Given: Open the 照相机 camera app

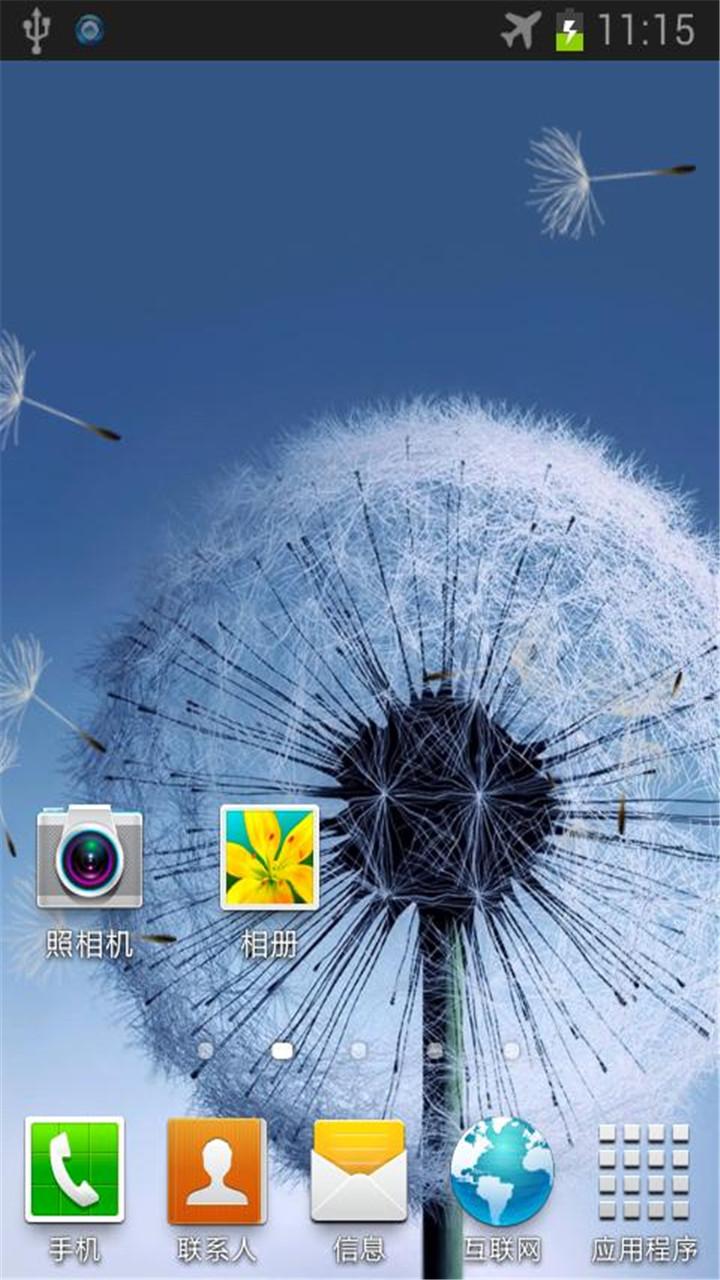Looking at the screenshot, I should point(89,858).
